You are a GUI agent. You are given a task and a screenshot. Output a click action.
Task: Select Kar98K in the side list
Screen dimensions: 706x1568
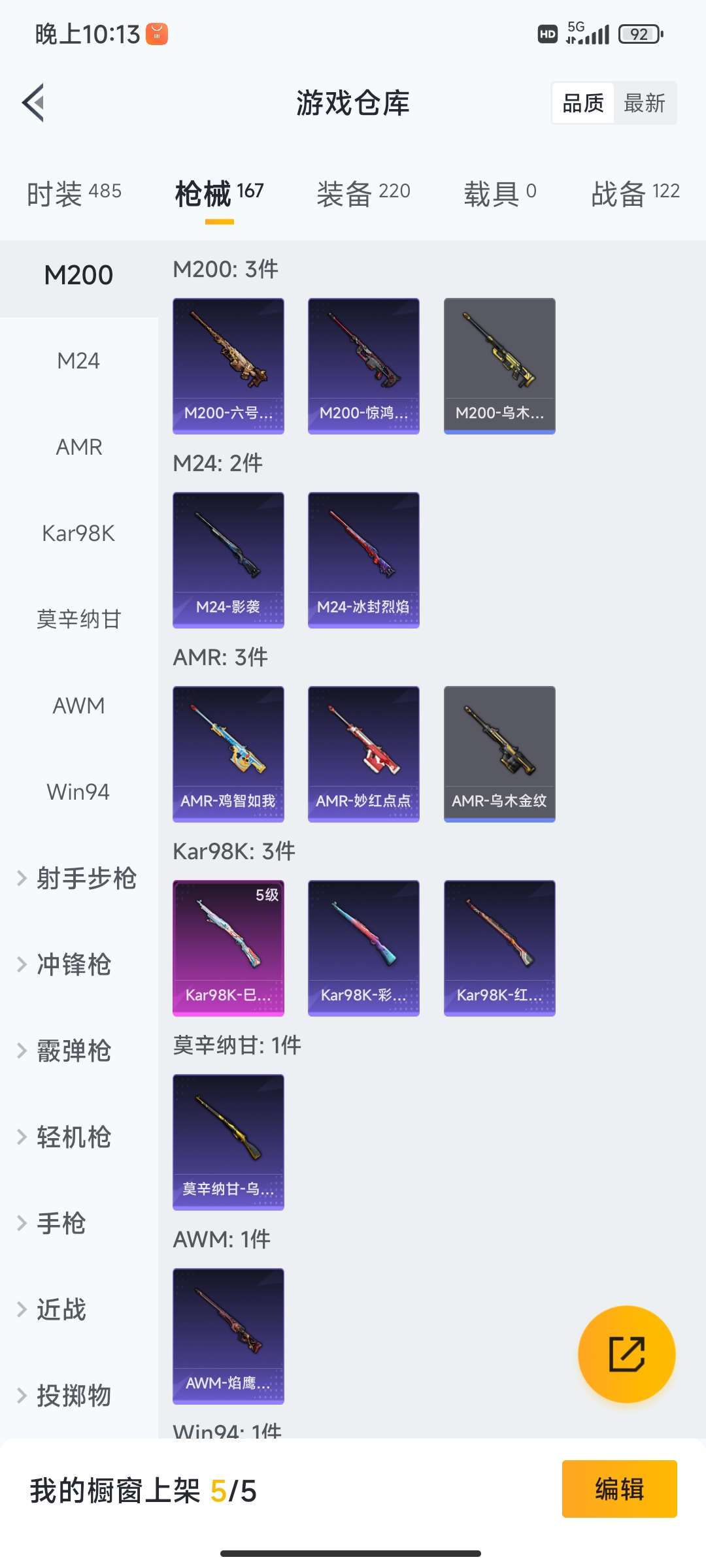point(78,533)
